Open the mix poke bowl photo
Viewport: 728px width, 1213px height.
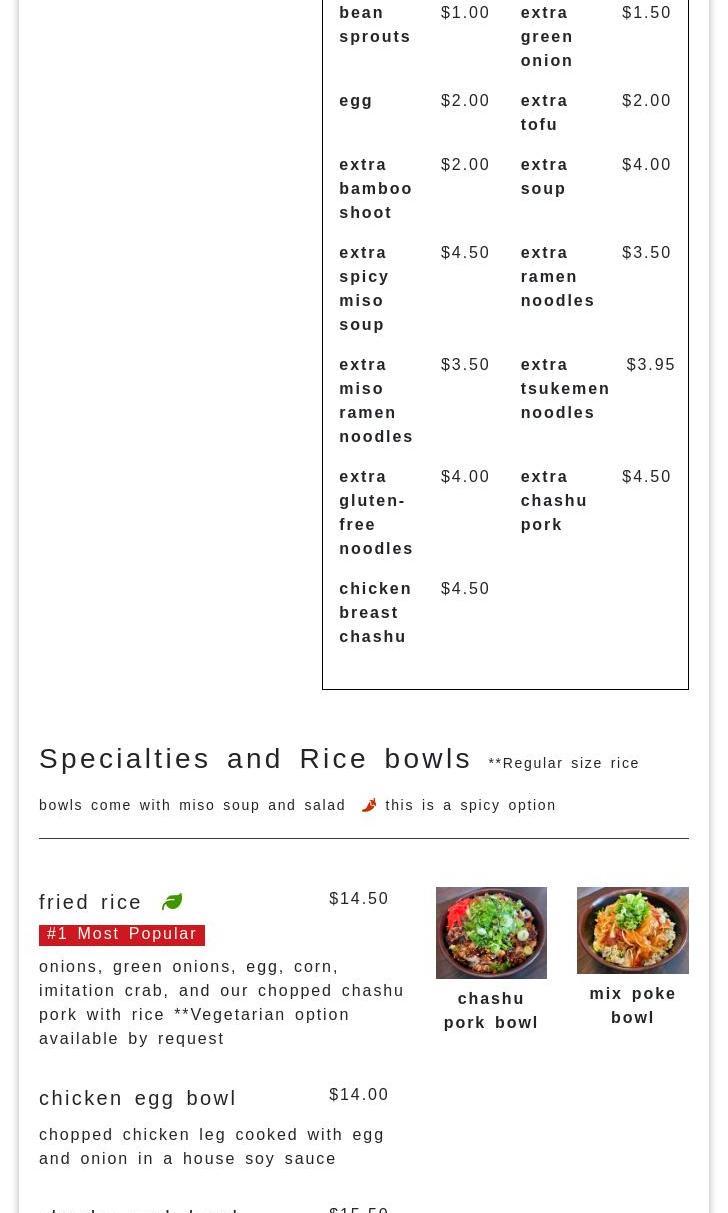(x=633, y=930)
